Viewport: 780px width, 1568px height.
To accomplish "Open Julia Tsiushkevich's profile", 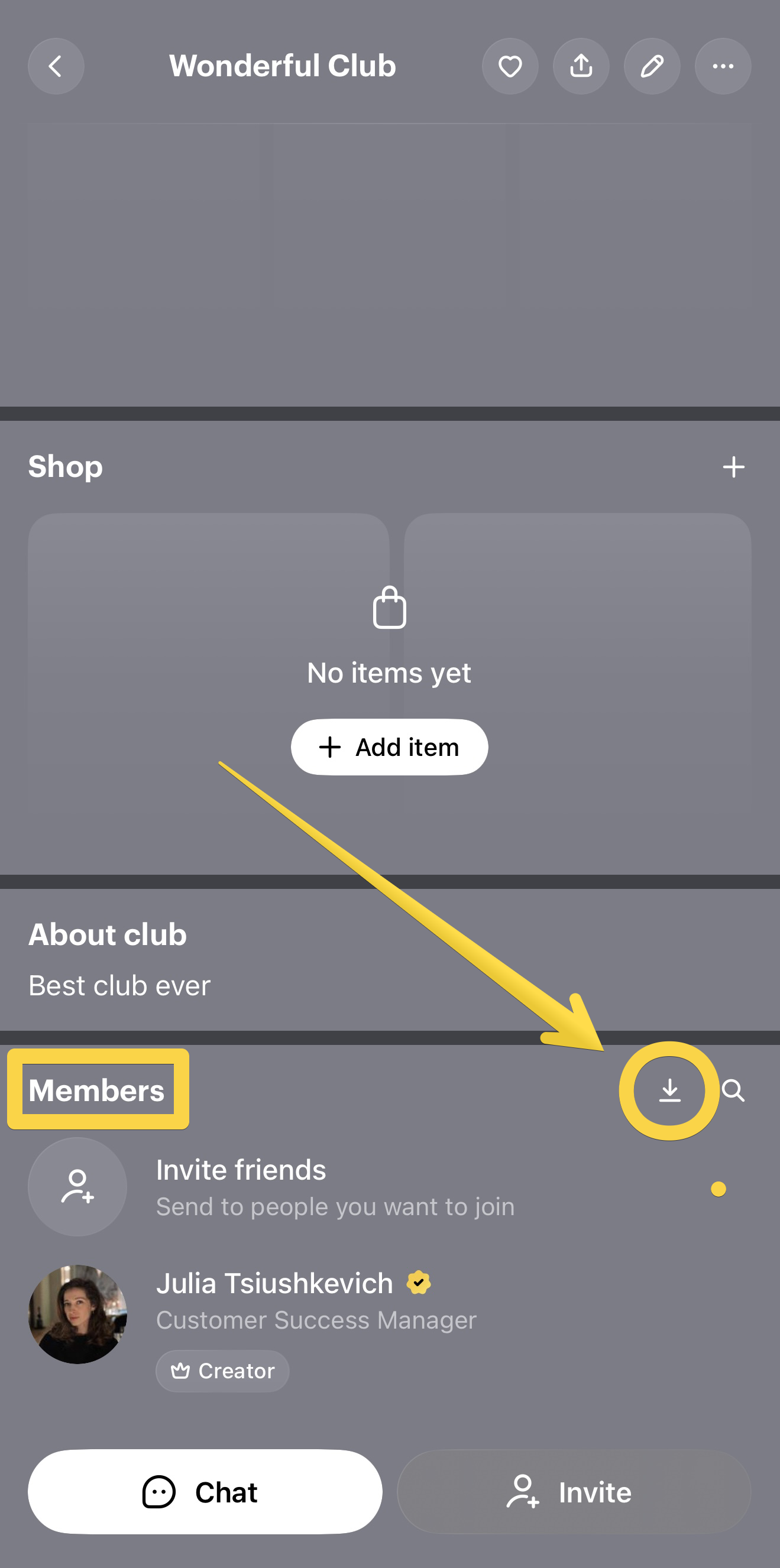I will (x=274, y=1284).
